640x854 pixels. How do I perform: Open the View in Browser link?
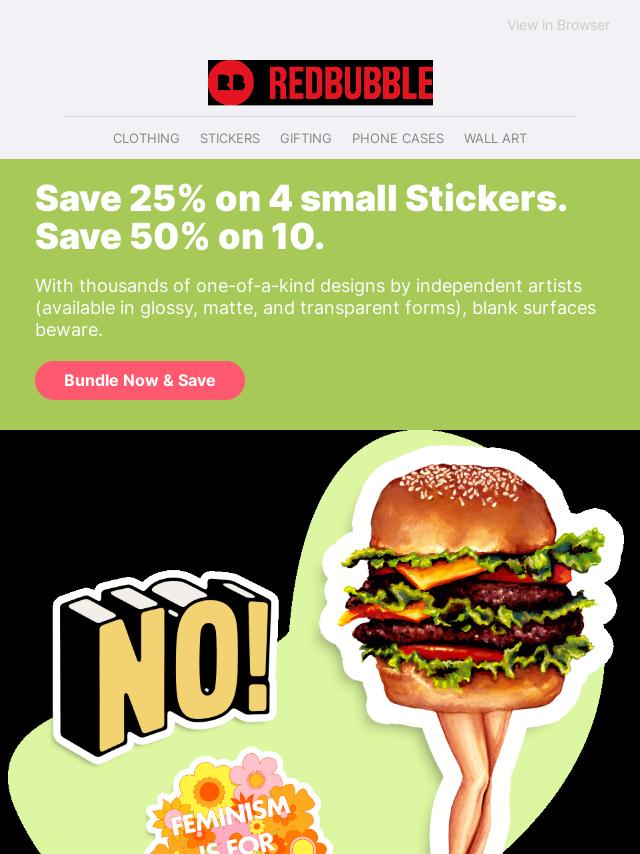pyautogui.click(x=557, y=25)
